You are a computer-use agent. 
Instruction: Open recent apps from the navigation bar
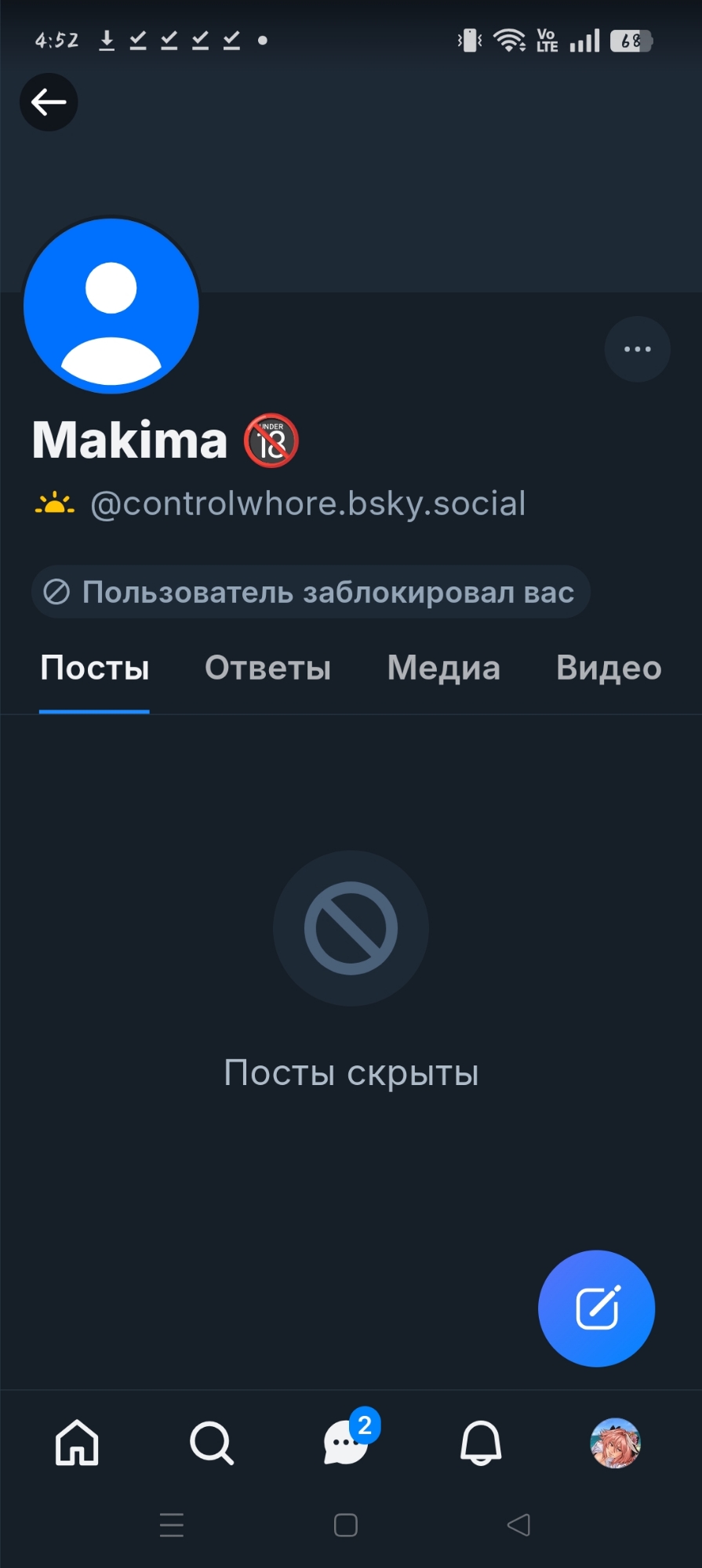(172, 1525)
